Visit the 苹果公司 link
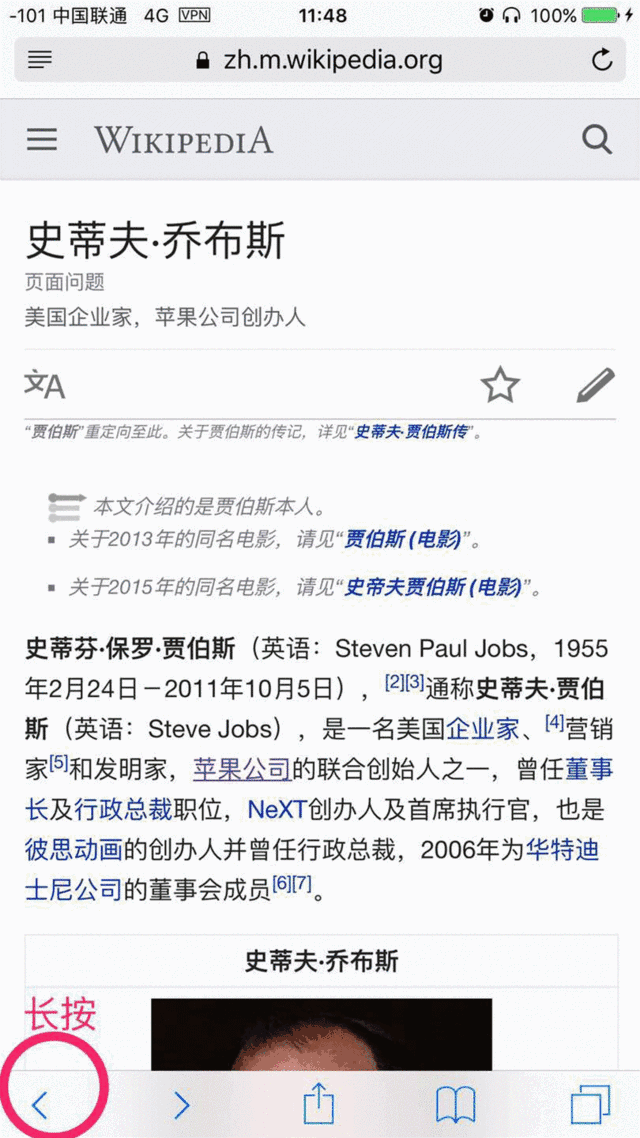 pyautogui.click(x=241, y=769)
